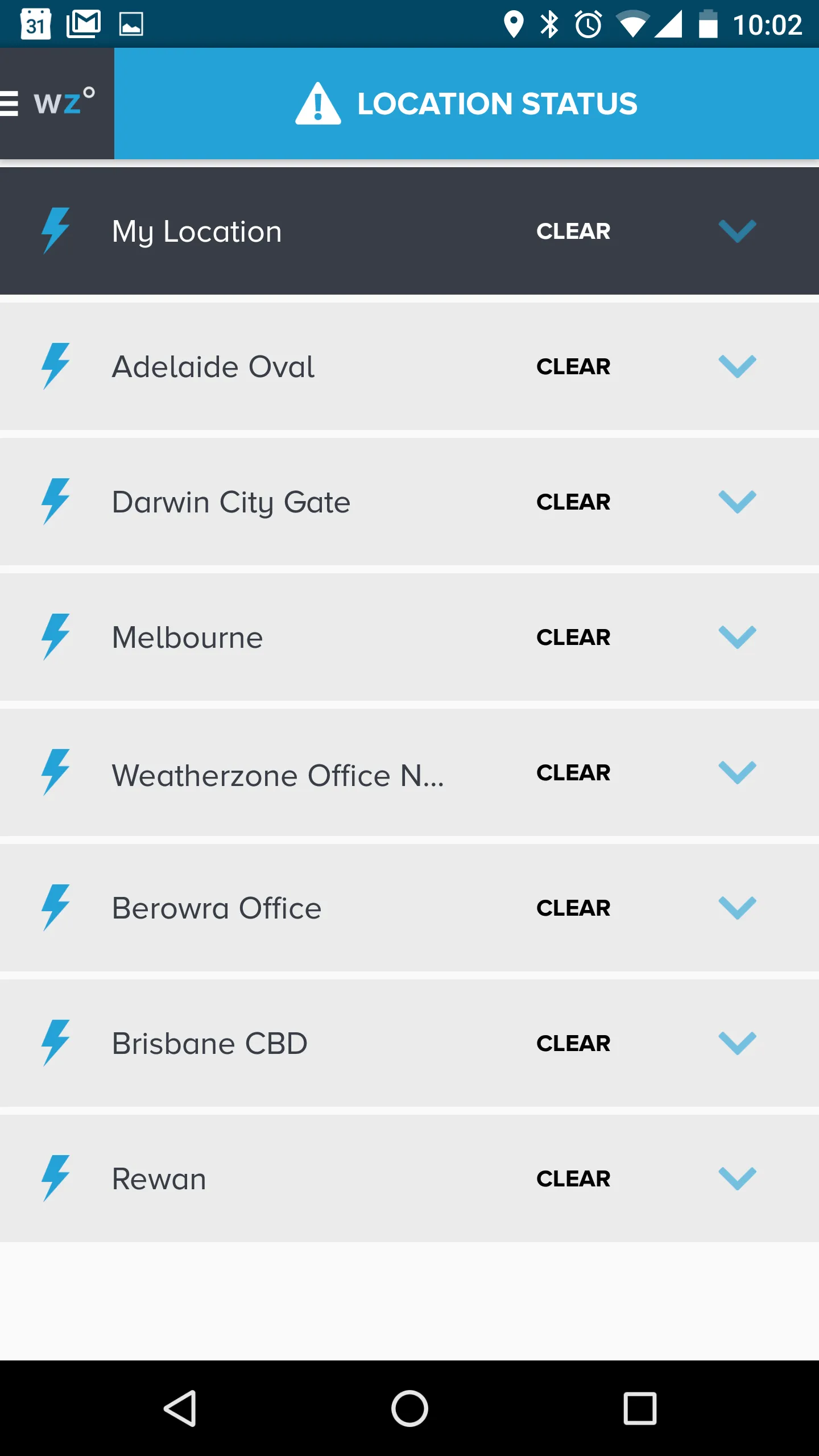
Task: Expand details for Adelaide Oval
Action: (738, 366)
